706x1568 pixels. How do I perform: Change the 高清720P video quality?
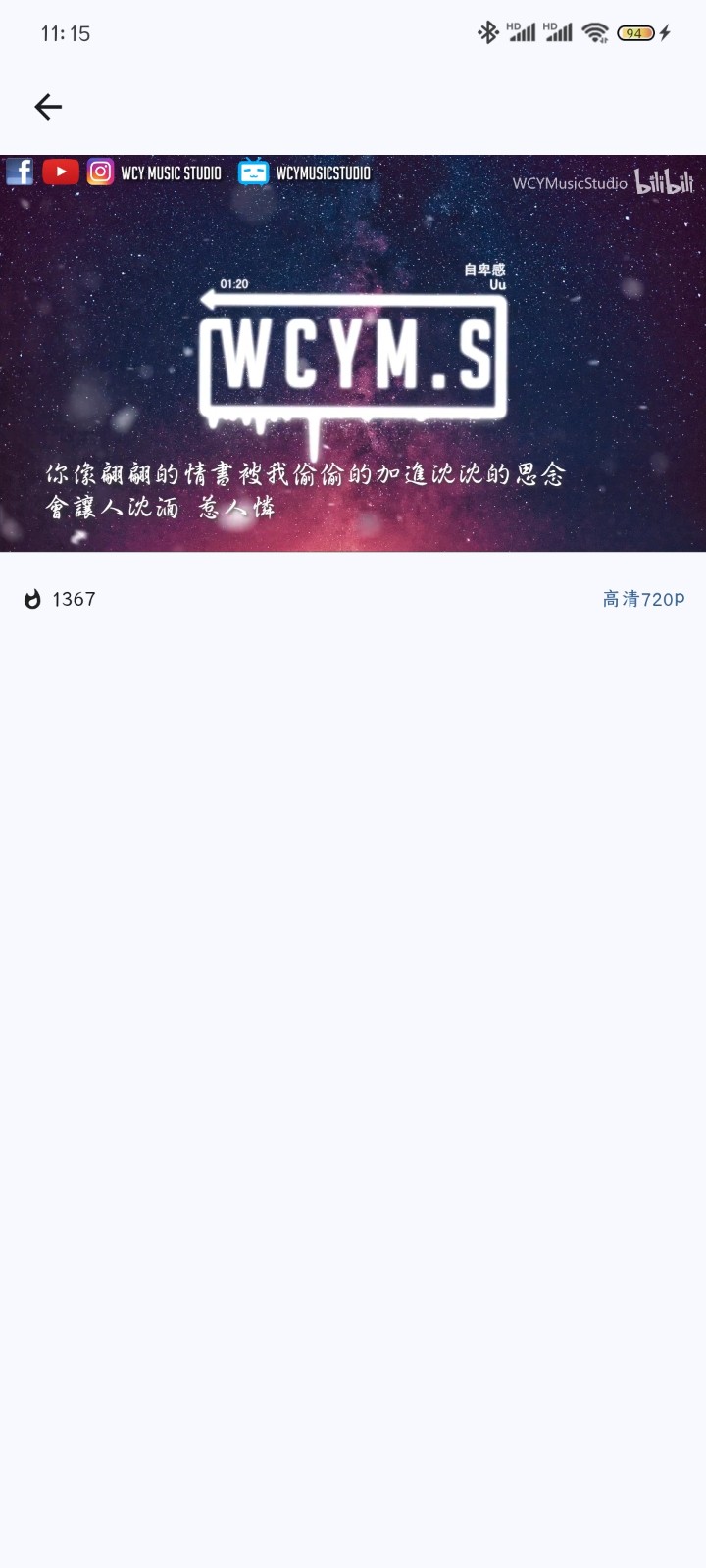[643, 599]
